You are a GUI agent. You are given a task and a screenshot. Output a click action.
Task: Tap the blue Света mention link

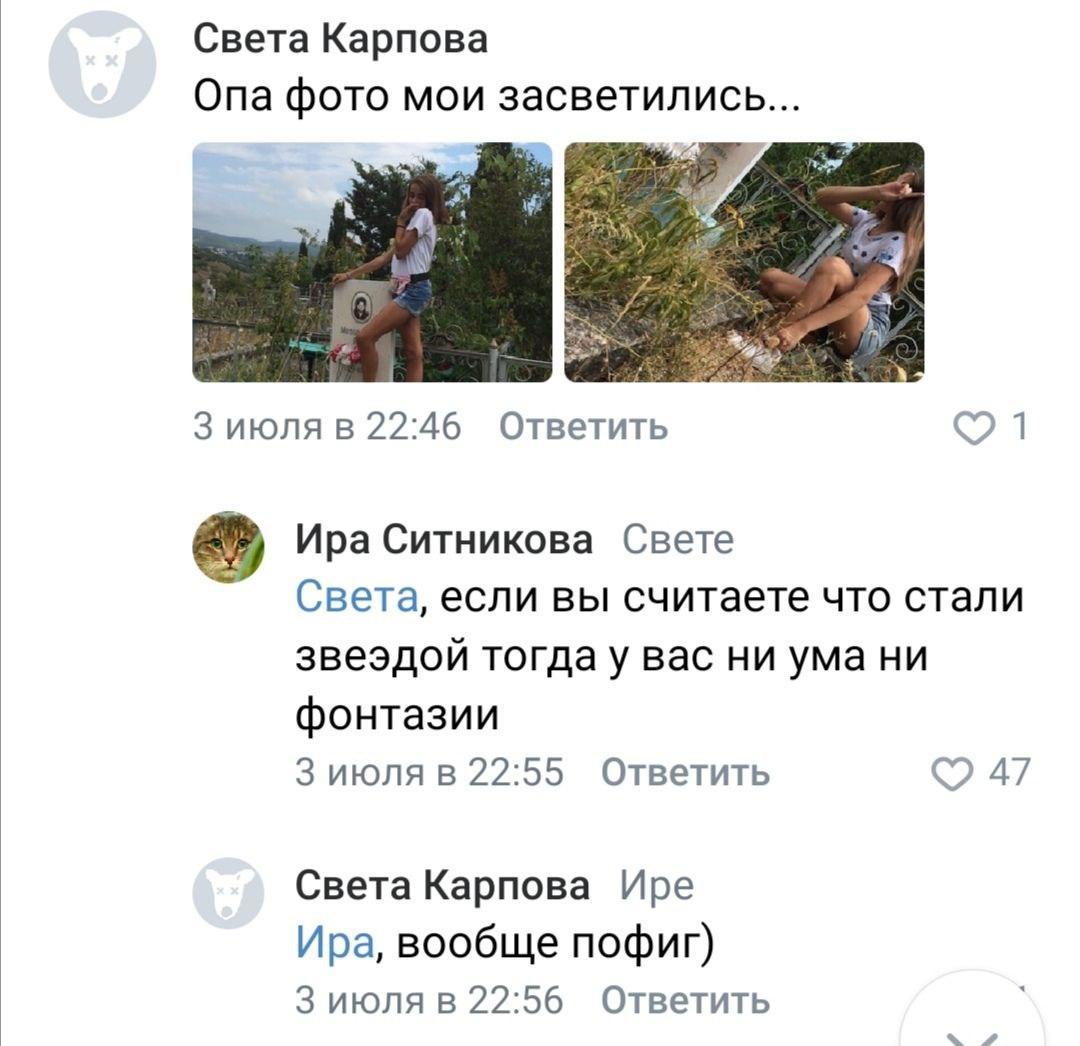[357, 597]
